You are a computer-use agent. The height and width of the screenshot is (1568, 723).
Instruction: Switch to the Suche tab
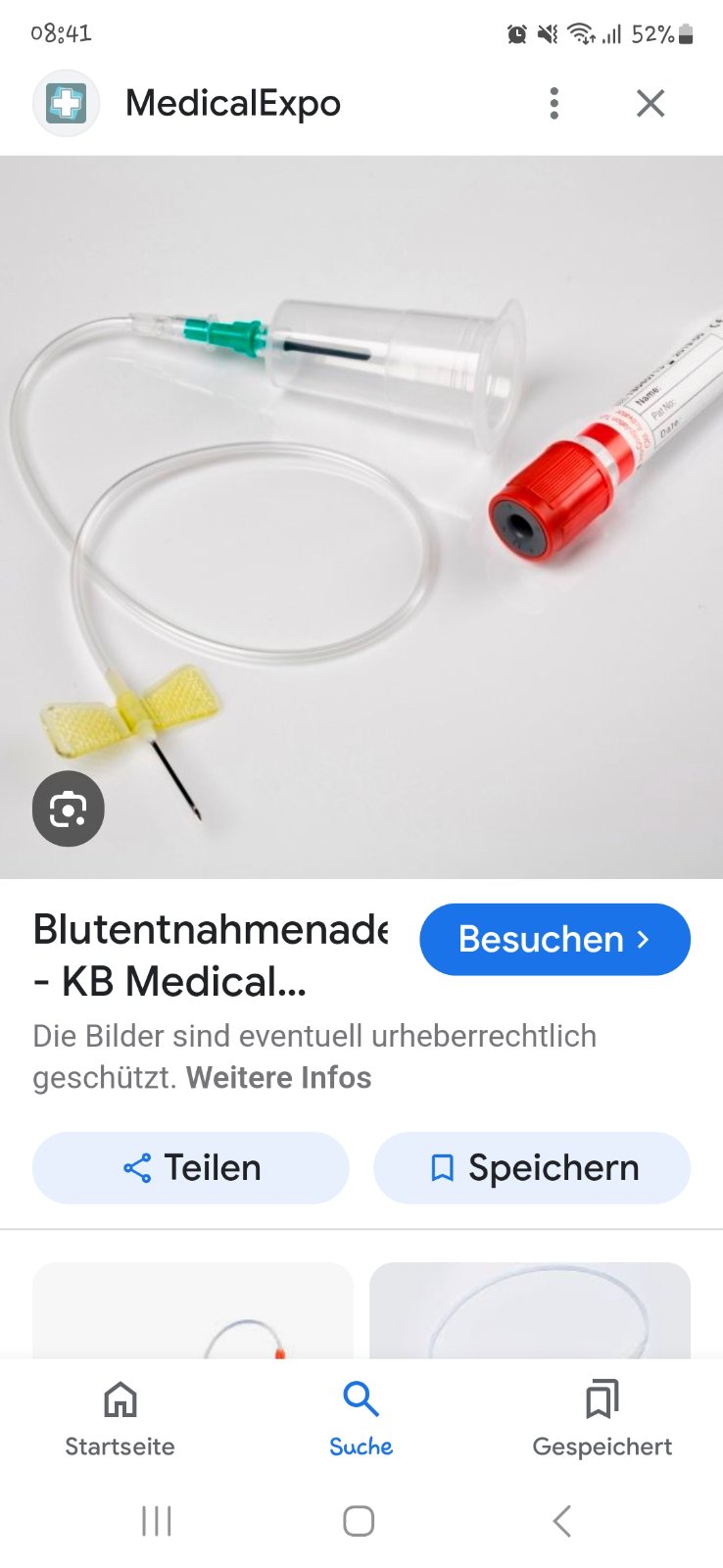[x=361, y=1417]
